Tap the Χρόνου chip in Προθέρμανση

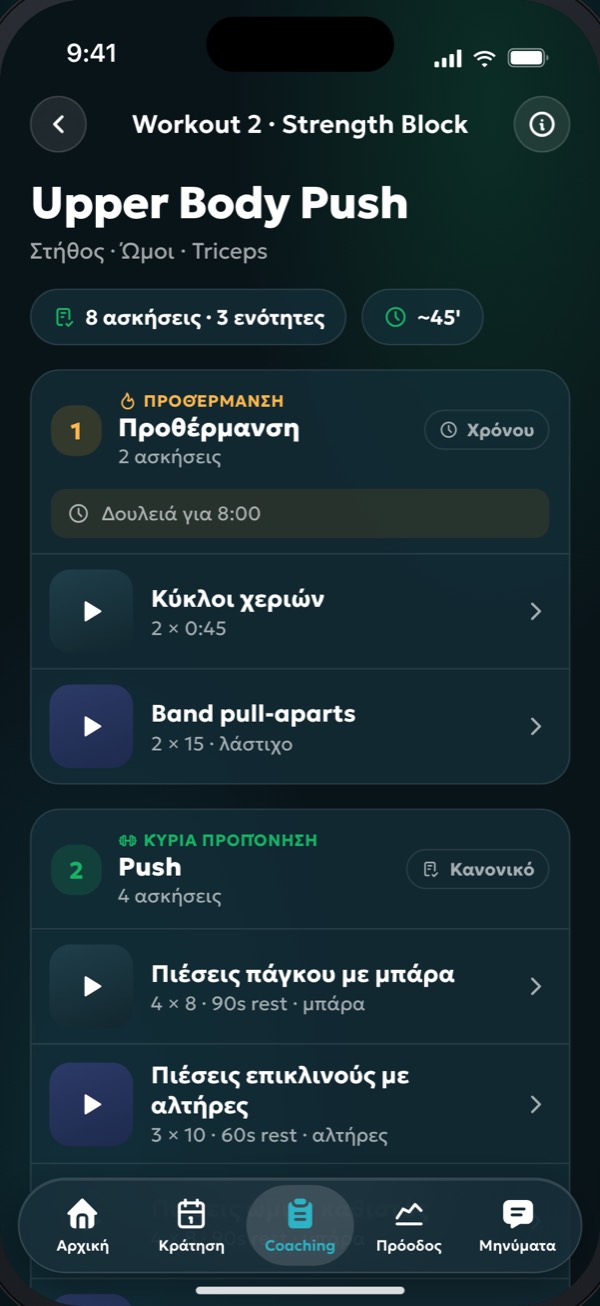point(487,430)
